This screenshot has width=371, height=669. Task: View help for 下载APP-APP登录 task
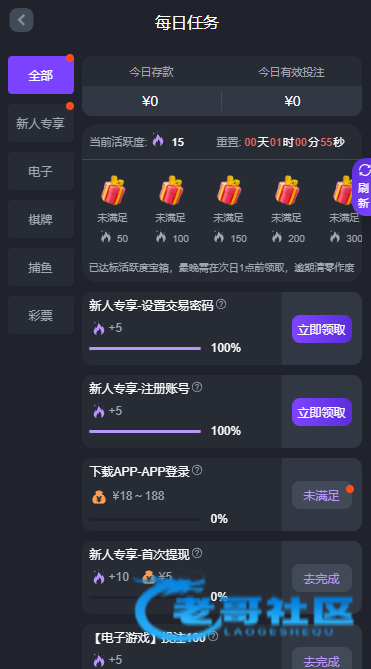coord(197,470)
